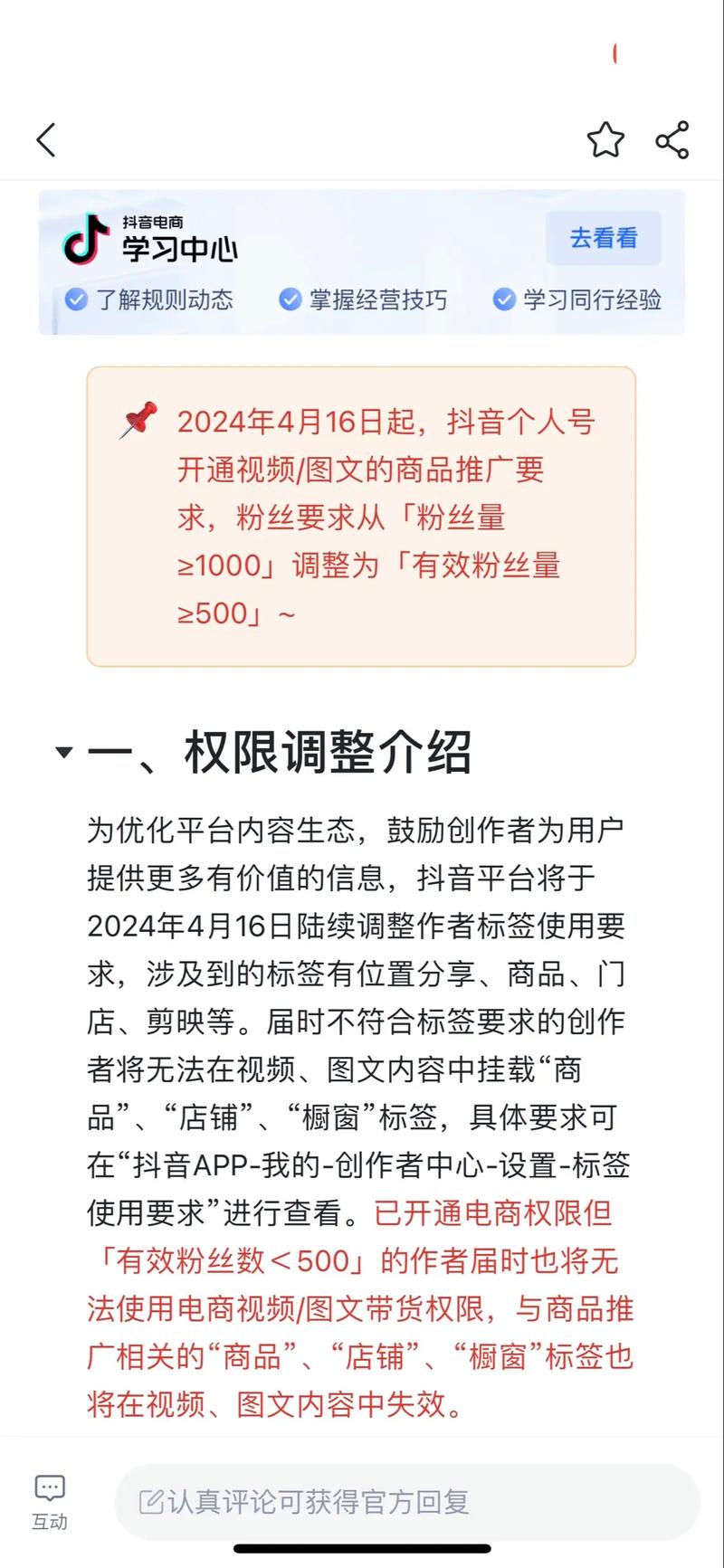The height and width of the screenshot is (1568, 724).
Task: Open the 互动 comments icon
Action: (x=50, y=1502)
